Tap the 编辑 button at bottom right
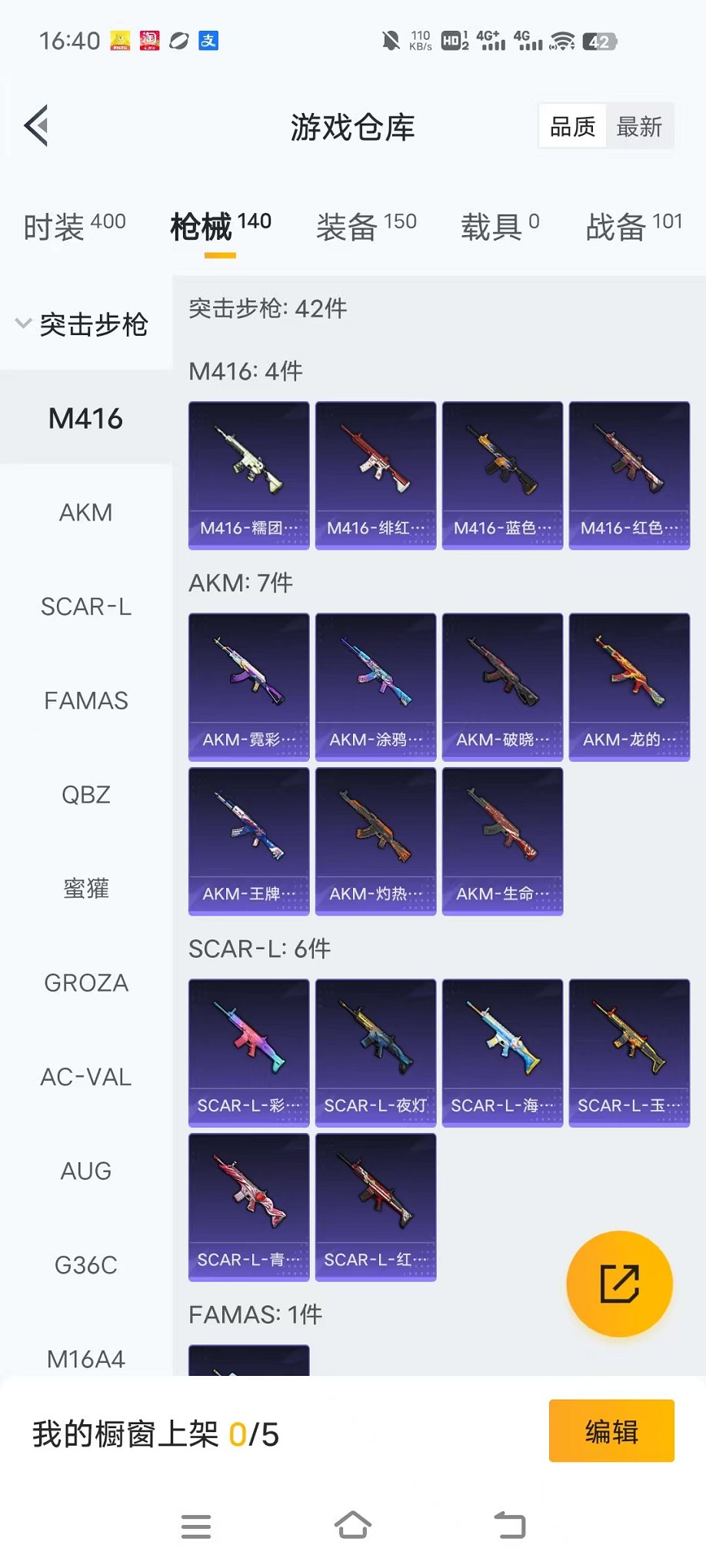 click(611, 1432)
